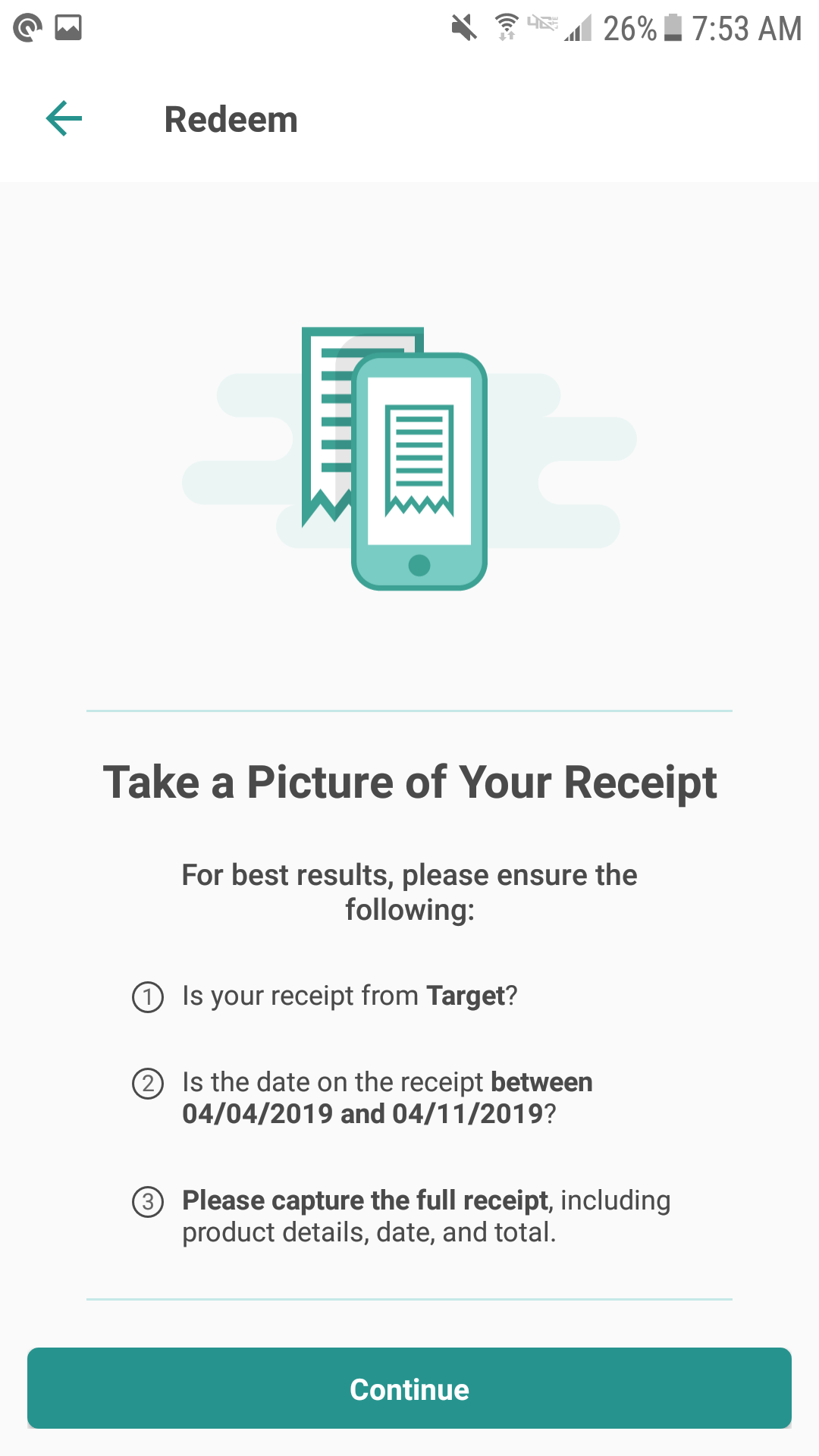Screen dimensions: 819x1456
Task: Go back from the Redeem screen
Action: coord(64,119)
